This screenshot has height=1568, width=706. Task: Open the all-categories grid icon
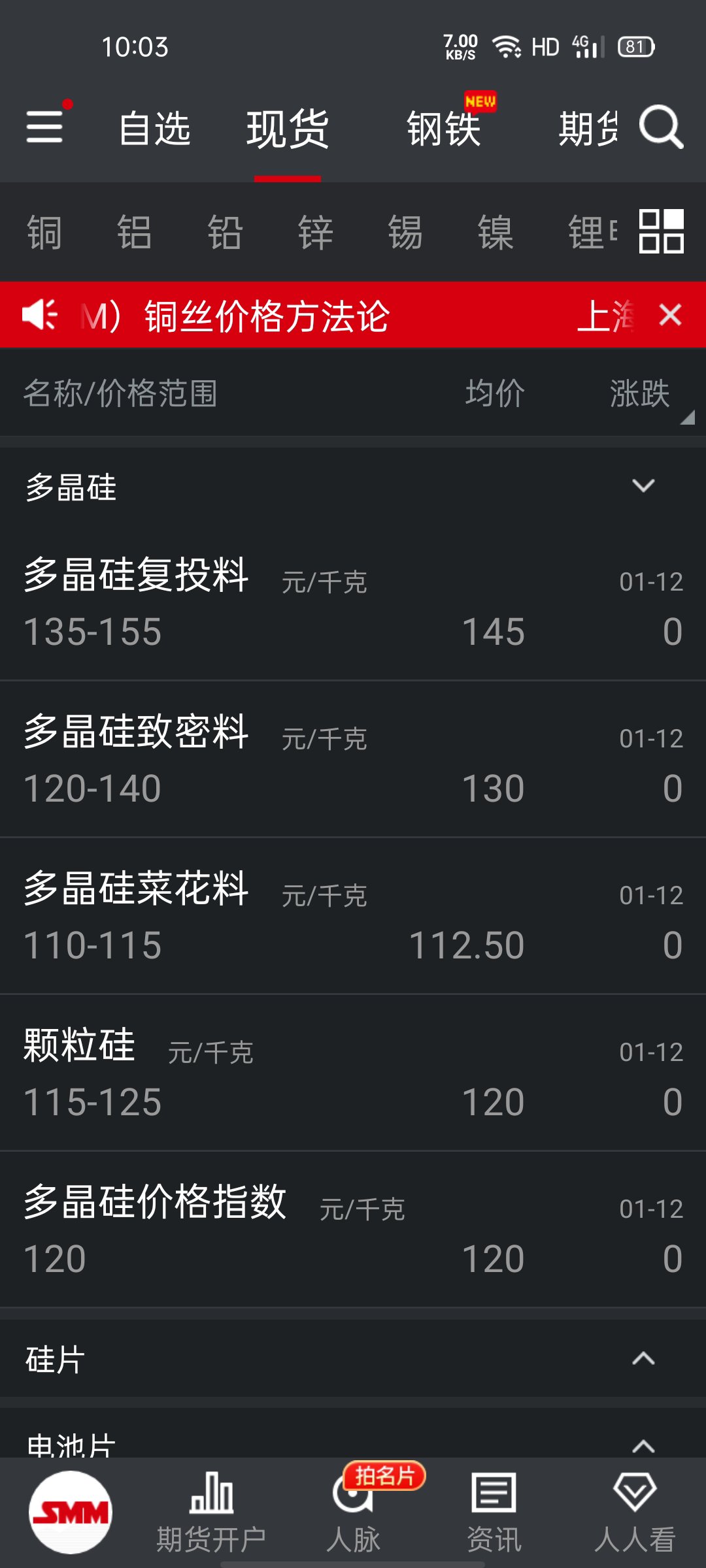(661, 231)
